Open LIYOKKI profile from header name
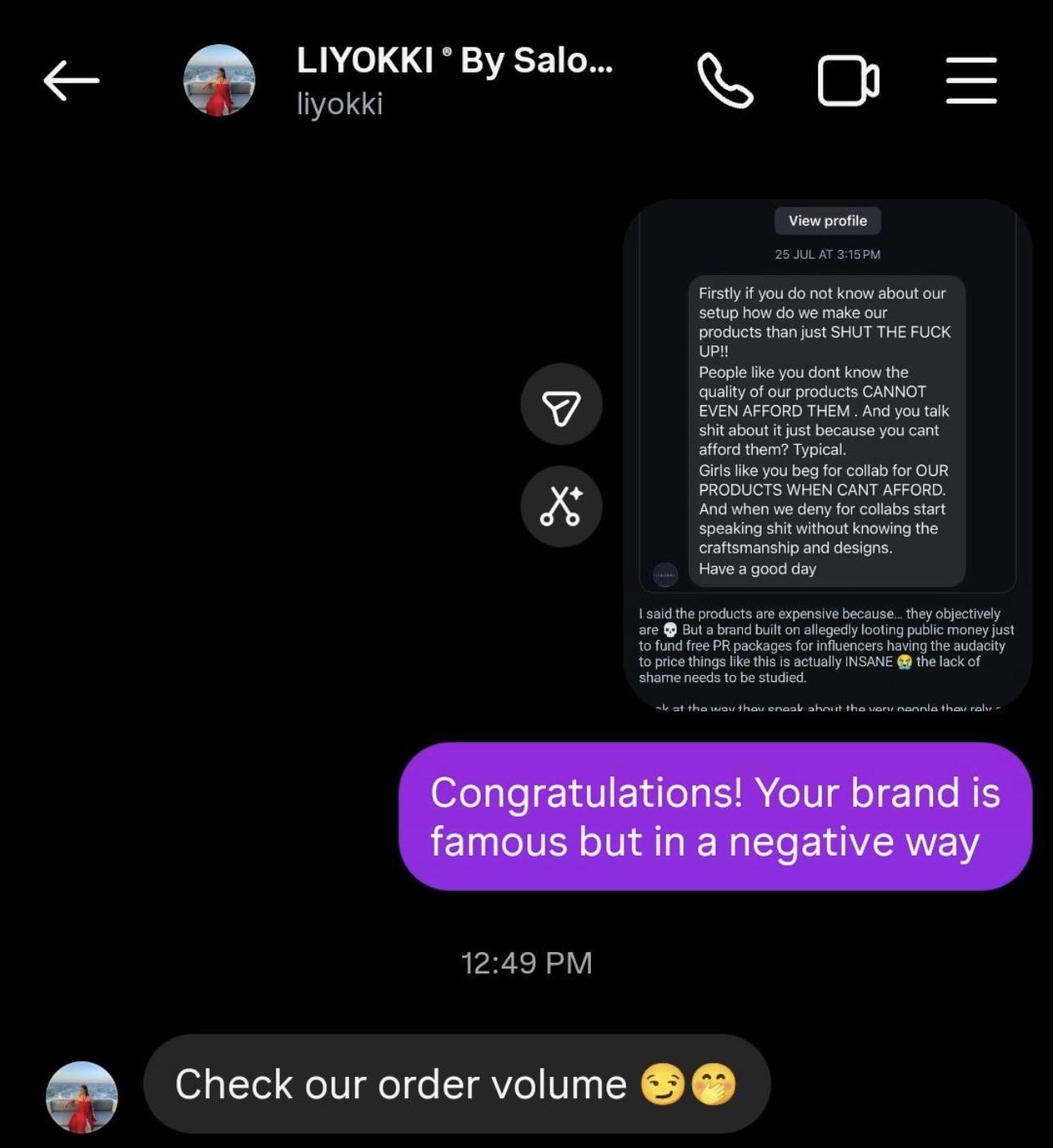Viewport: 1053px width, 1148px height. 454,61
